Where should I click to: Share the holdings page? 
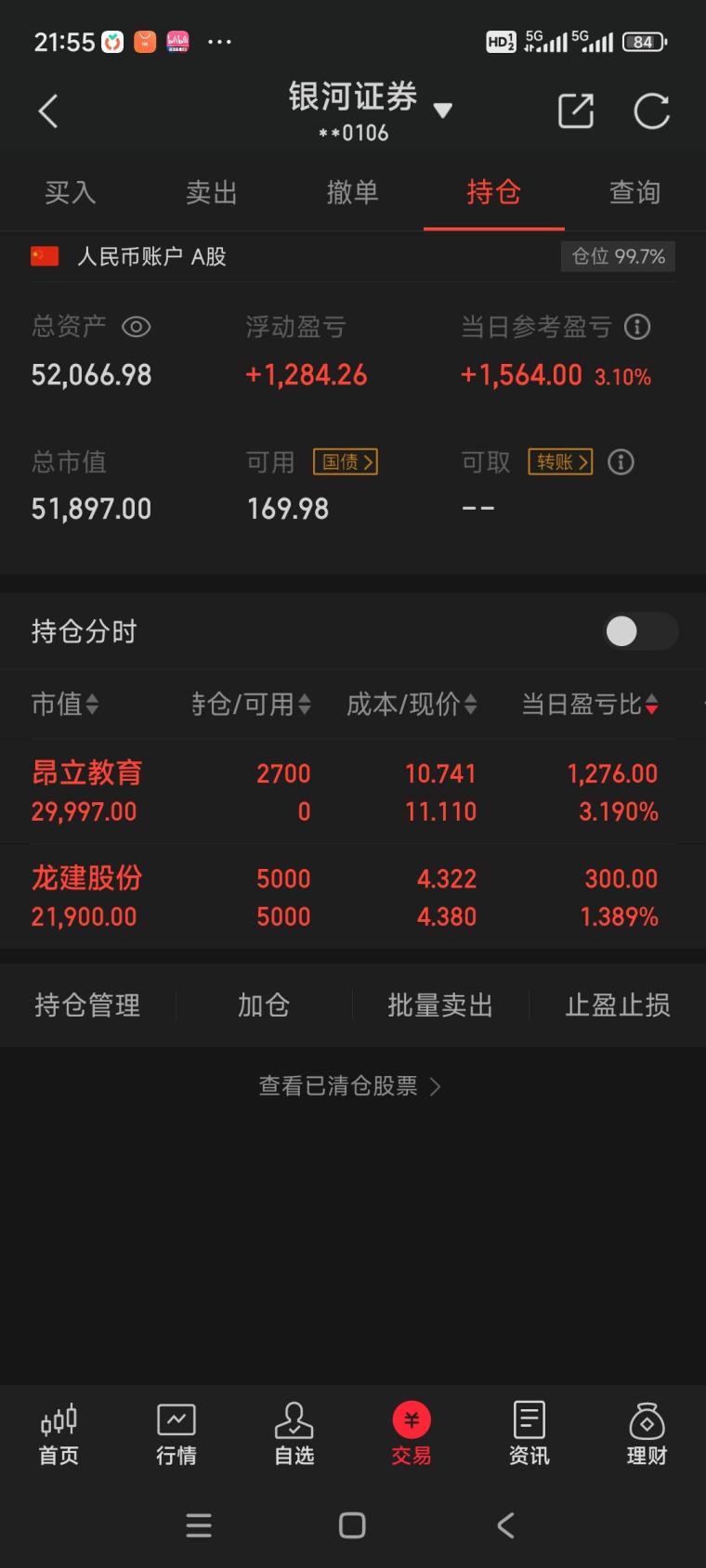576,111
